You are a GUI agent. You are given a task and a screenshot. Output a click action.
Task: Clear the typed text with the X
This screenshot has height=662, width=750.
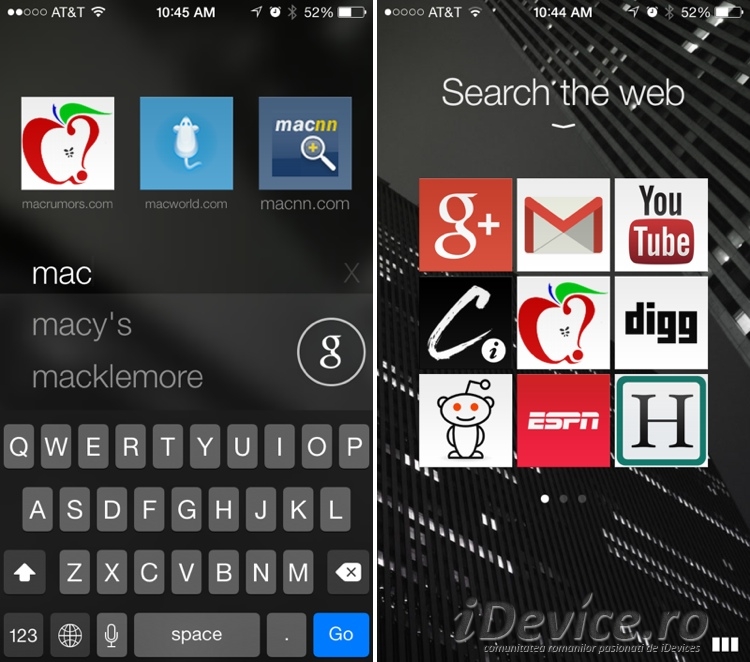(x=351, y=273)
